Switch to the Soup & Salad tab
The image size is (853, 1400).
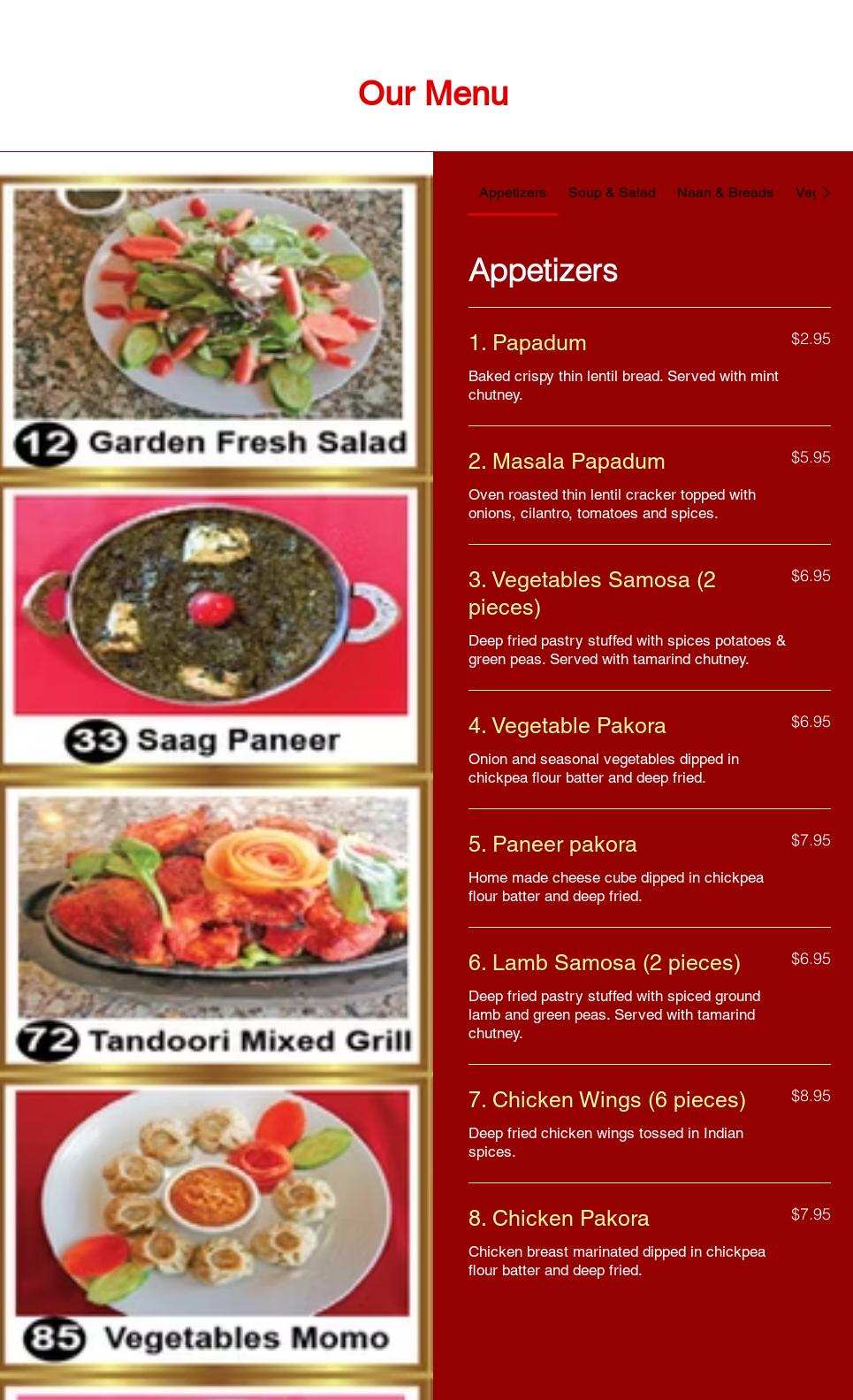612,193
